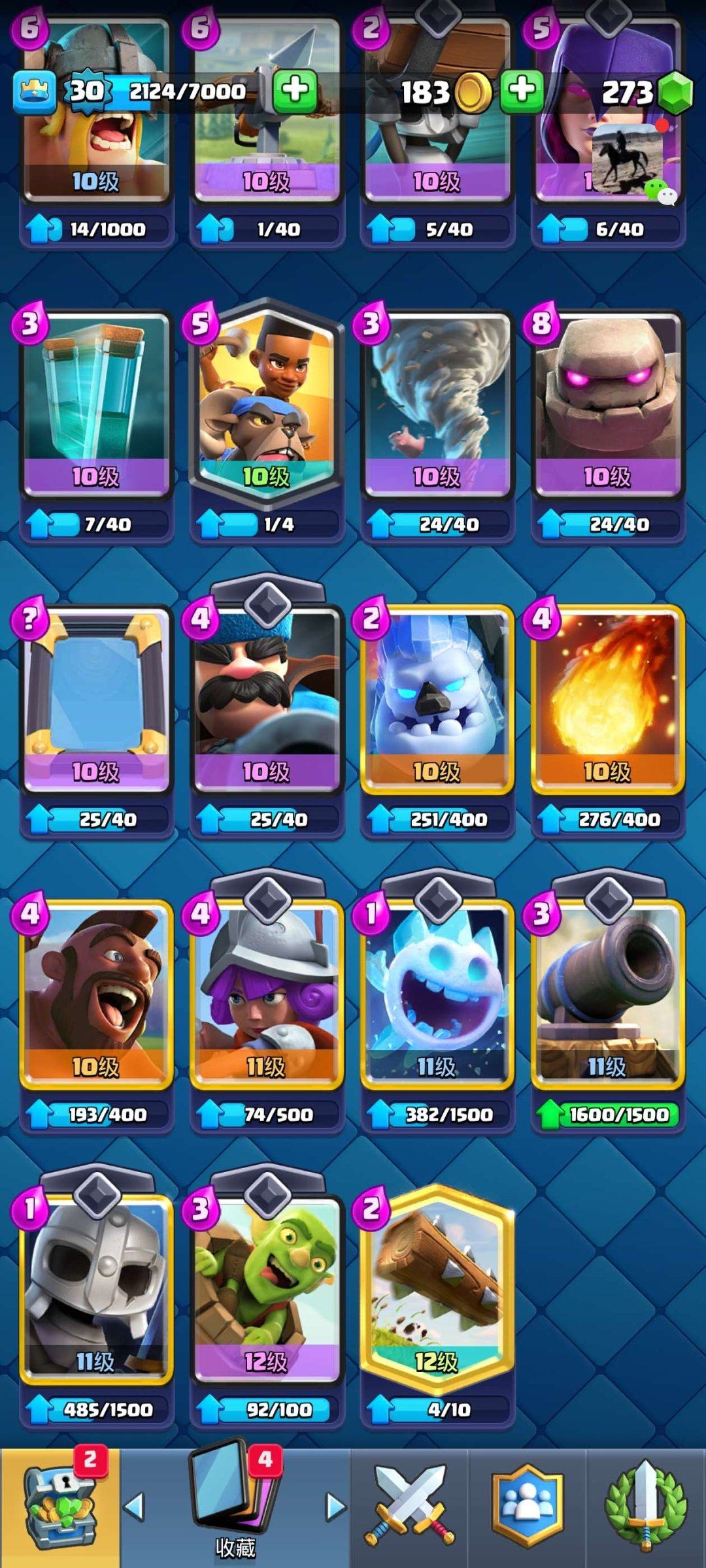
Task: Tap the plus button next to gold coins
Action: tap(521, 90)
